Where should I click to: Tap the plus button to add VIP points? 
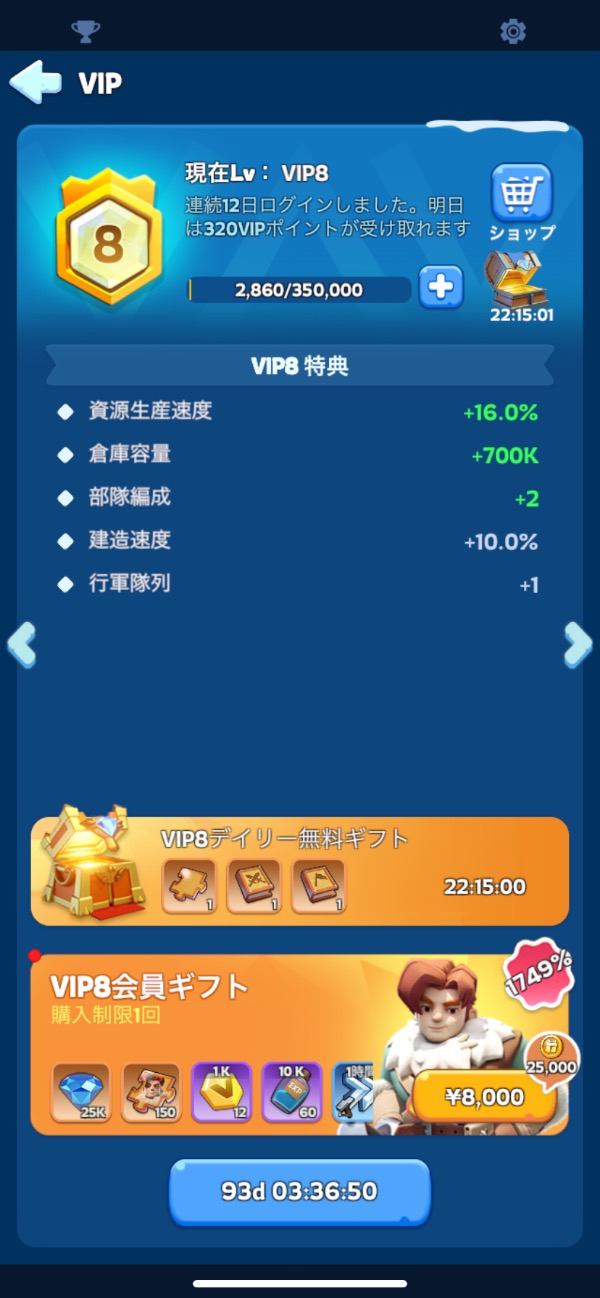pyautogui.click(x=440, y=289)
